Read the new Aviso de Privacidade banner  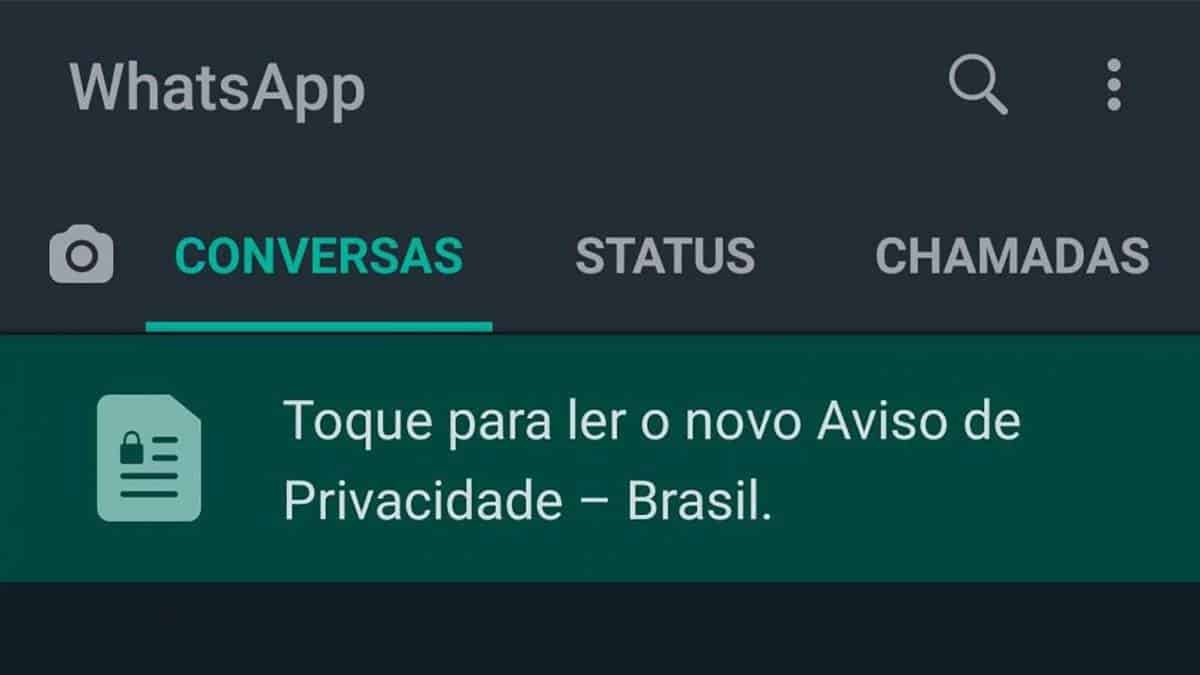coord(600,459)
